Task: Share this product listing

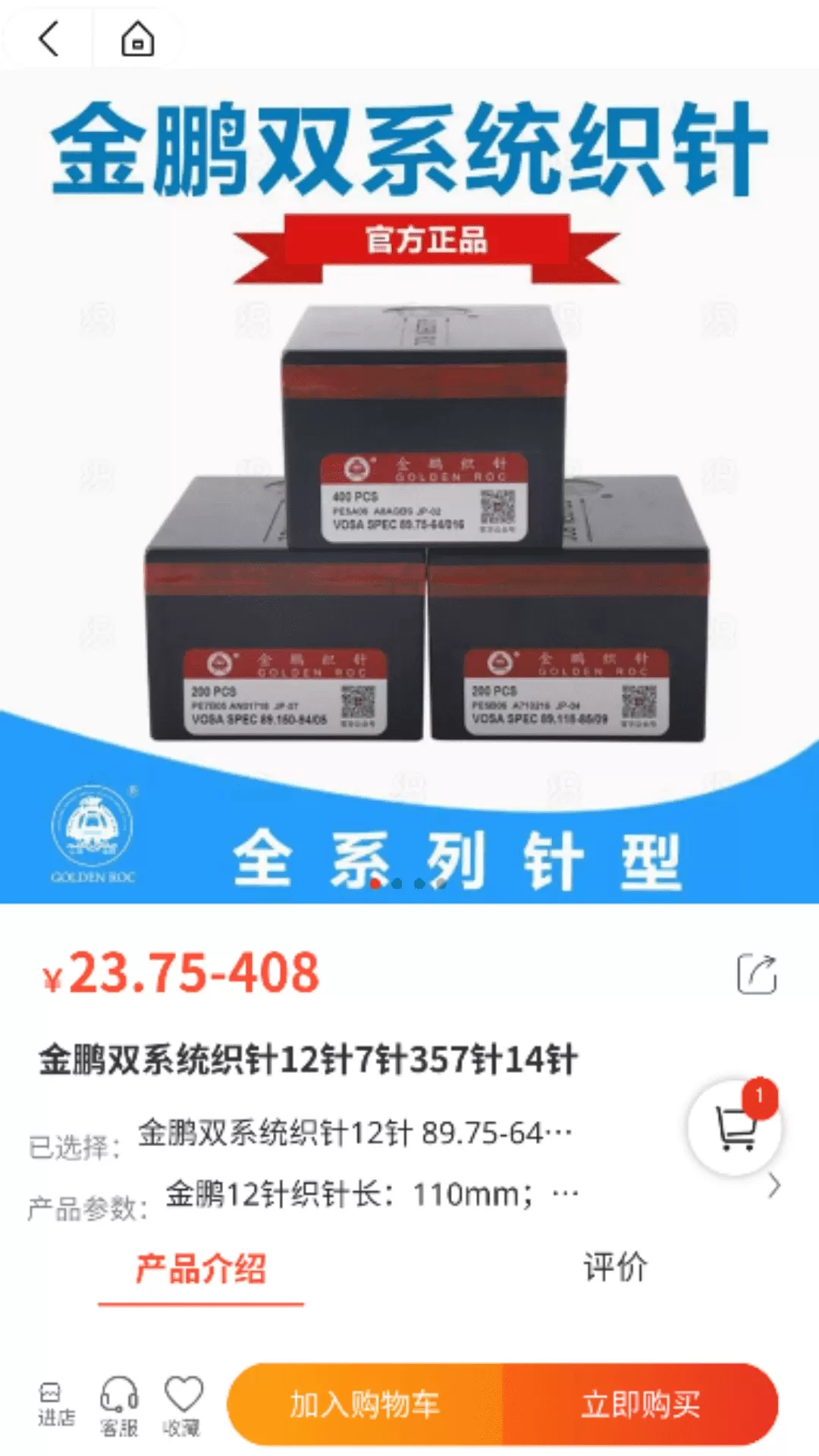Action: click(757, 974)
